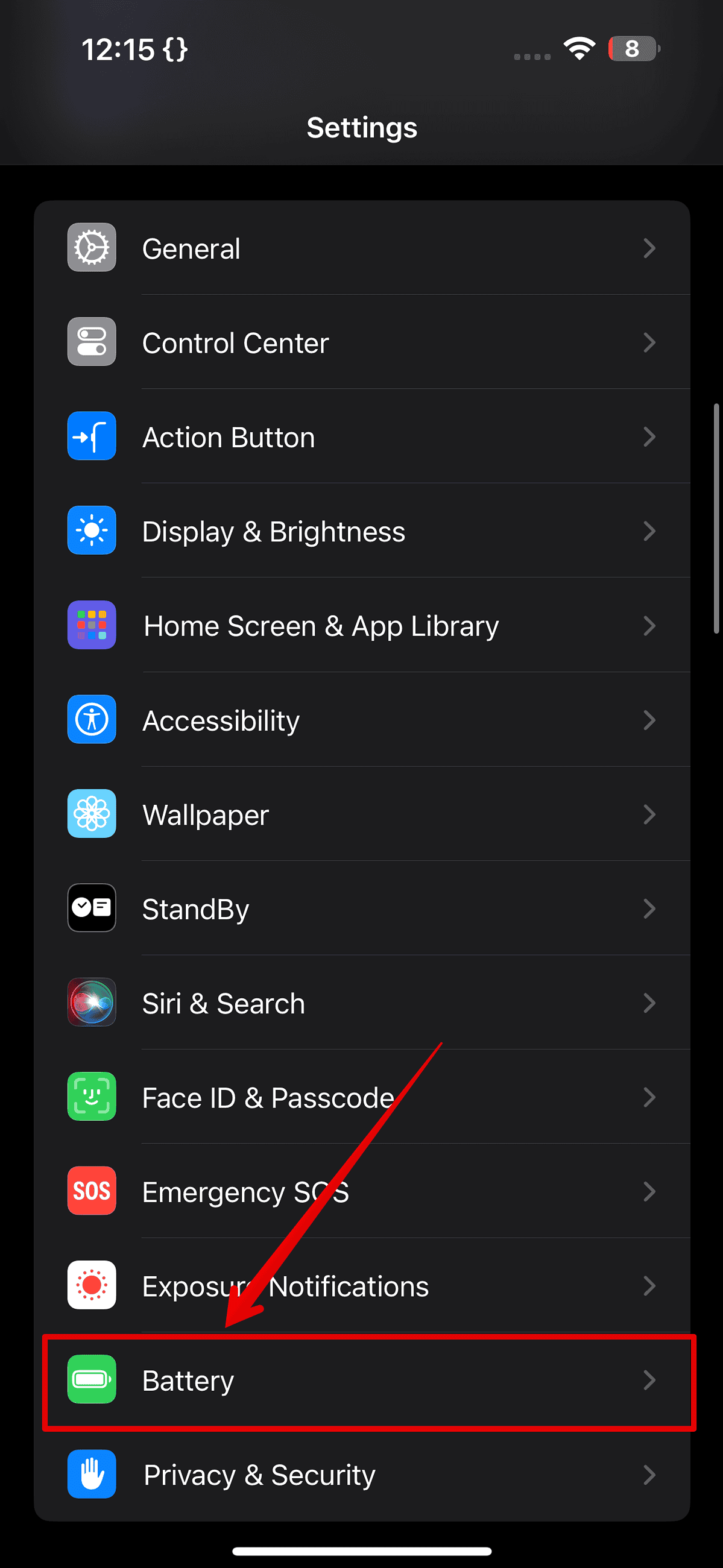Click the chevron next to General
The width and height of the screenshot is (723, 1568).
pos(649,248)
